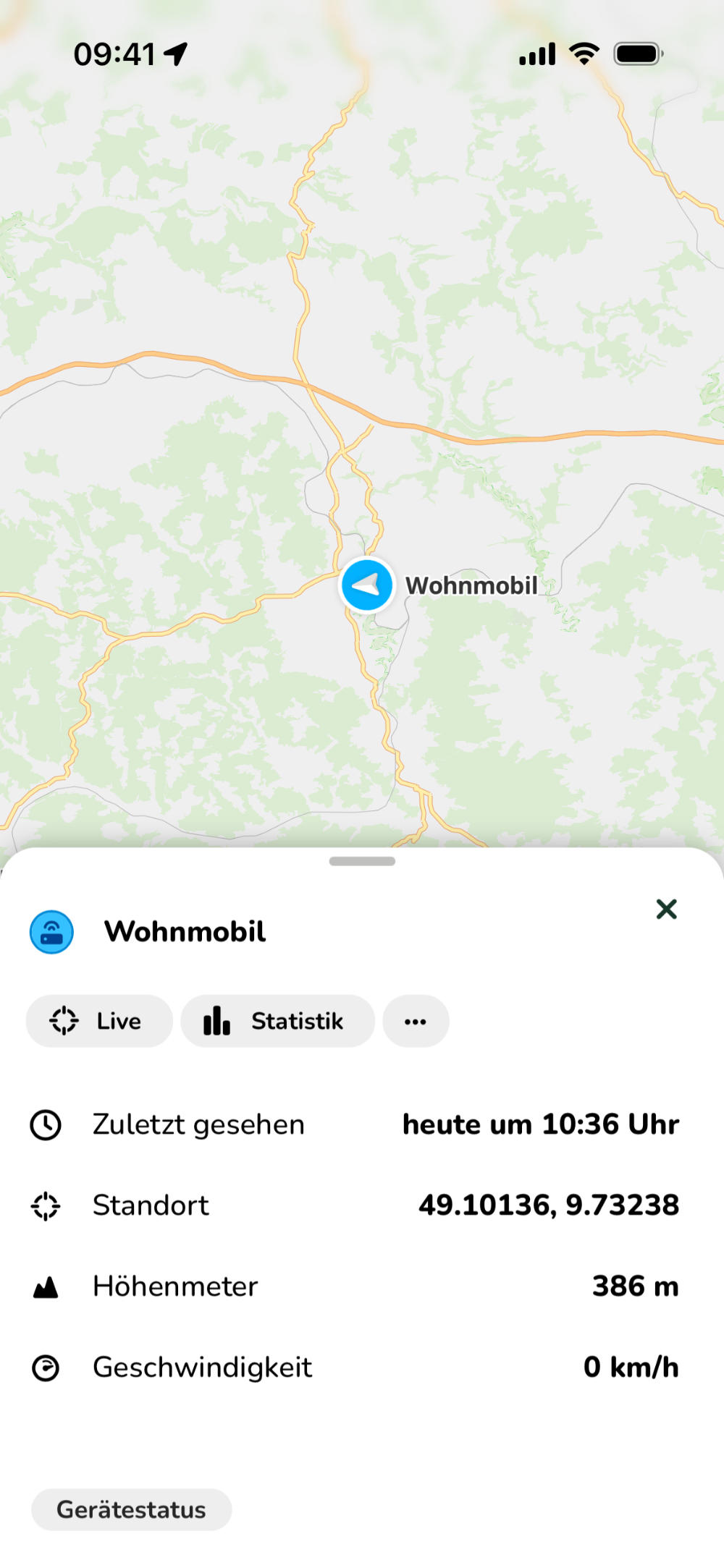Close the Wohnmobil details panel
The height and width of the screenshot is (1568, 724).
[x=666, y=909]
